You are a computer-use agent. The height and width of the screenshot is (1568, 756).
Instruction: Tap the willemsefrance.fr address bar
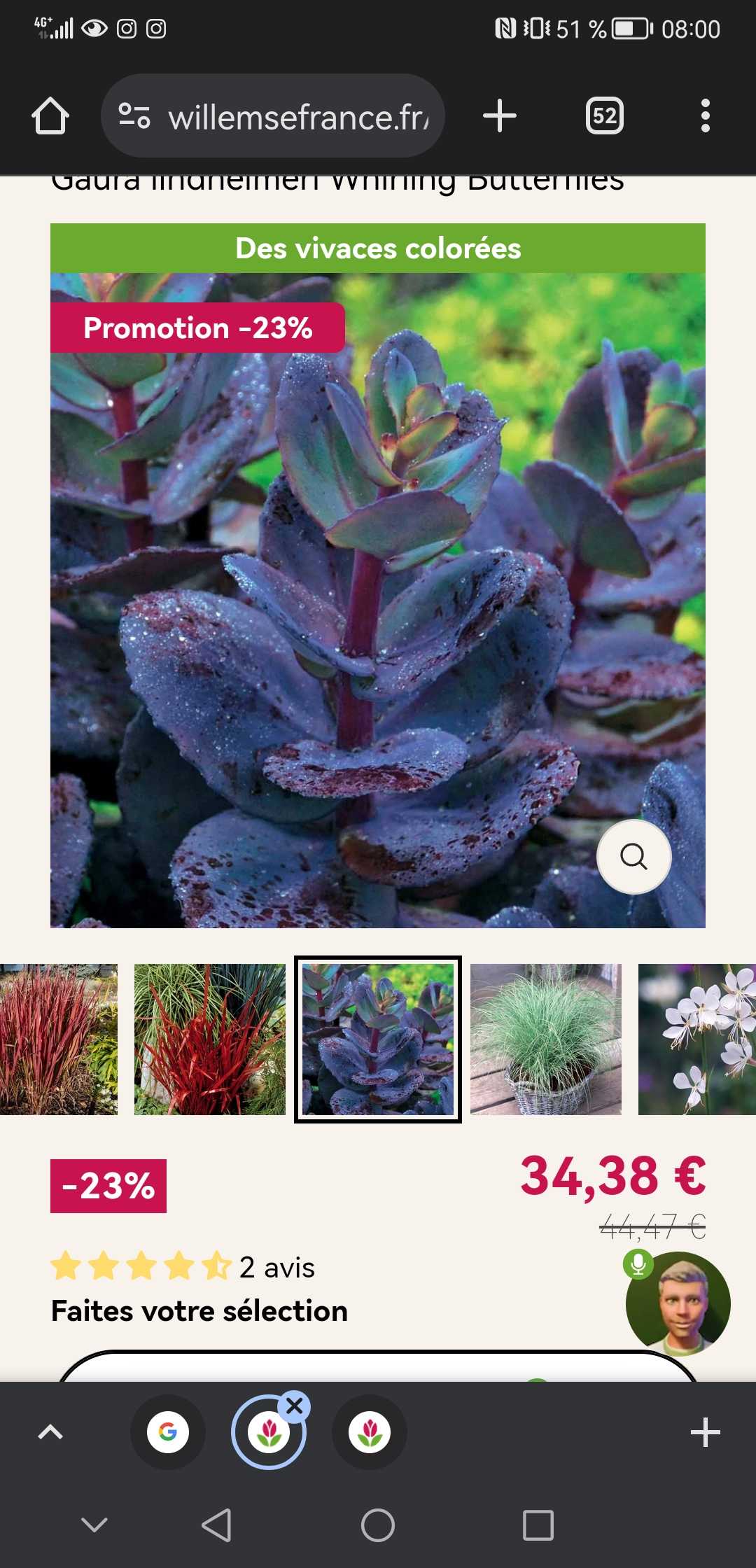(273, 115)
